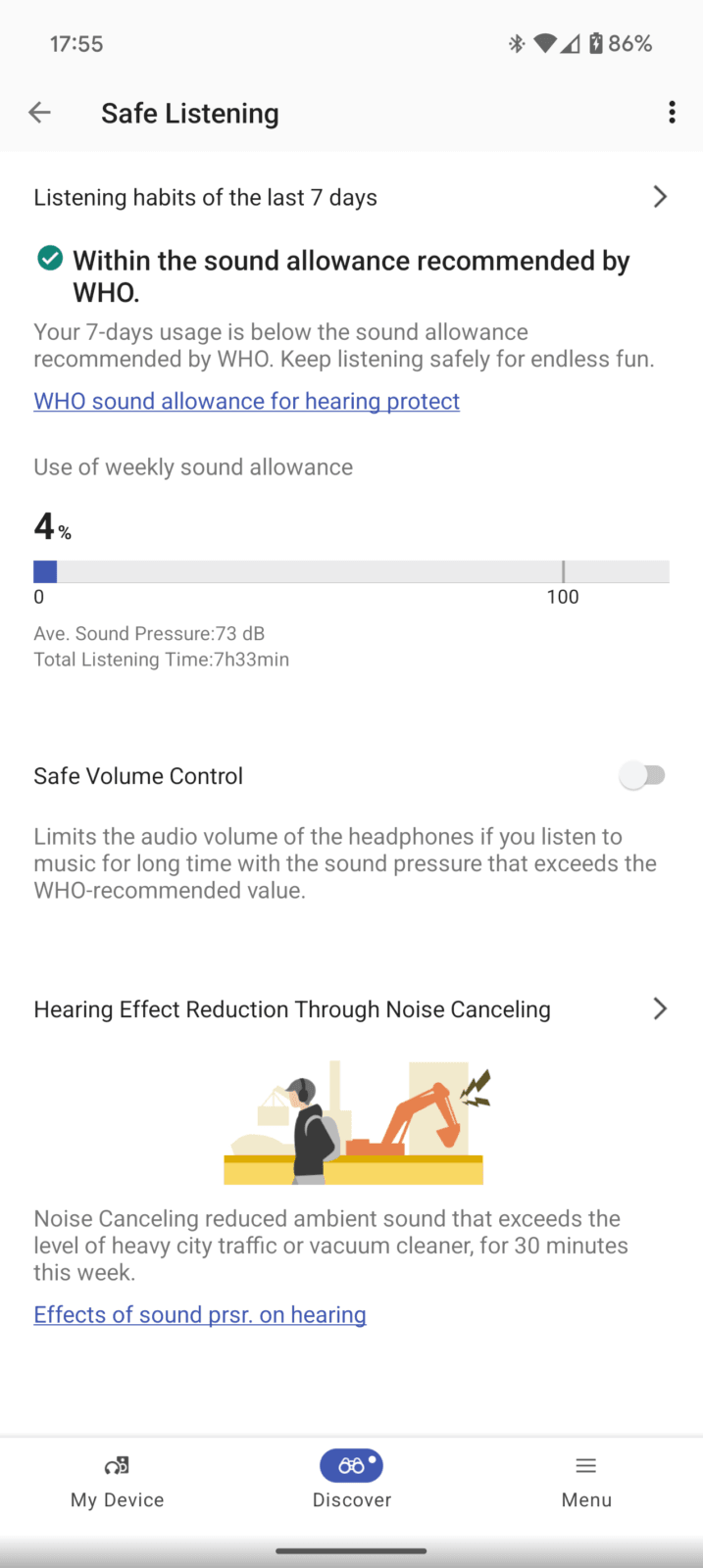Switch to the My Device tab
This screenshot has height=1568, width=703.
pyautogui.click(x=118, y=1480)
